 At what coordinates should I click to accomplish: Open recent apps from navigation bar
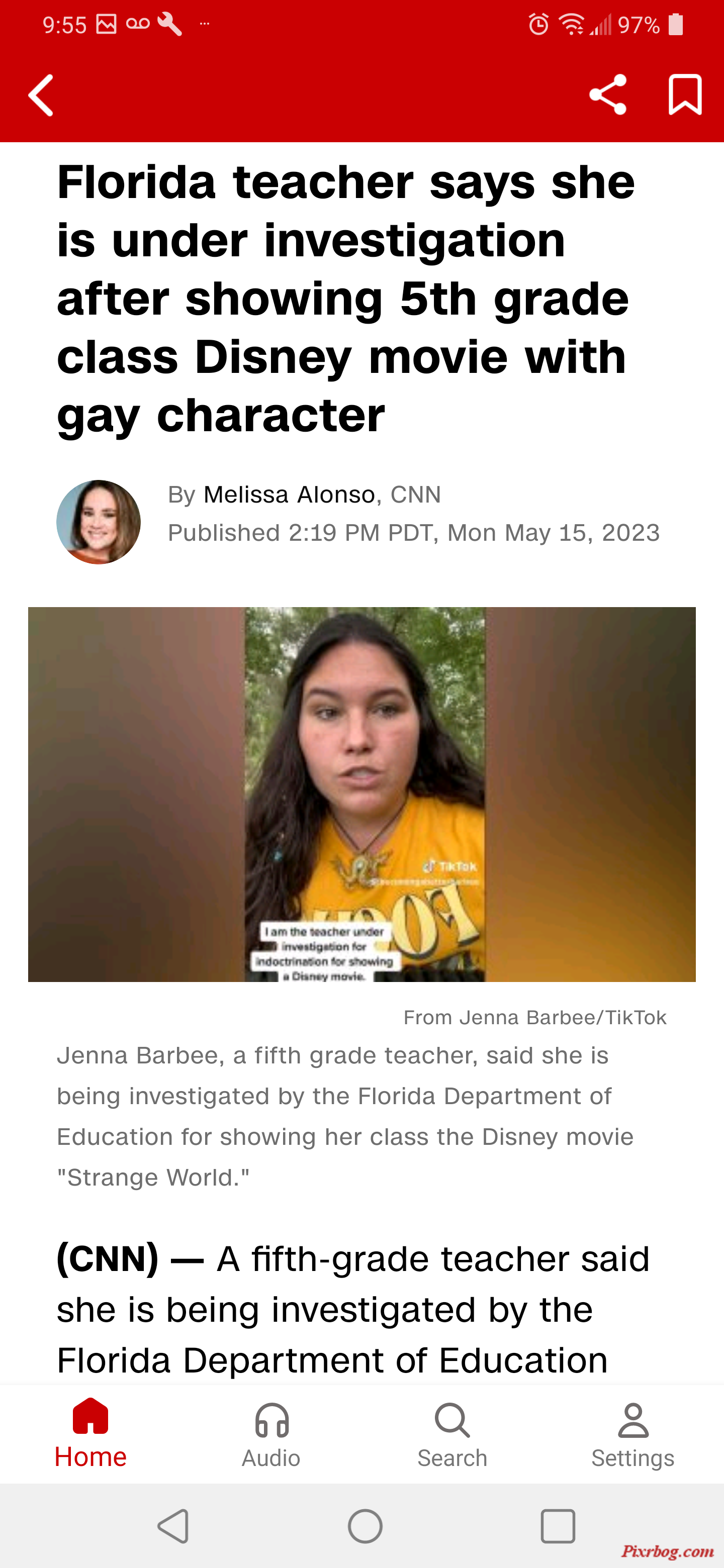pos(558,1526)
